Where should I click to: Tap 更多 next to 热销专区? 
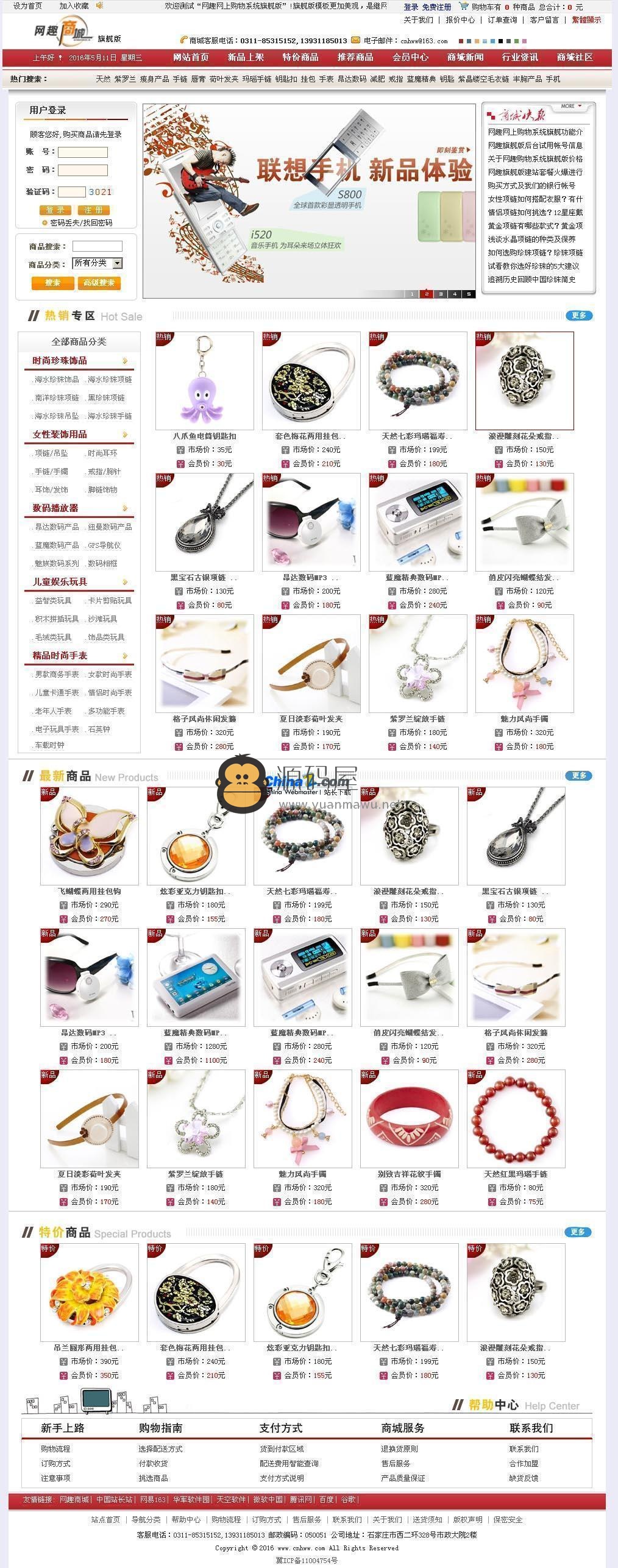tap(578, 316)
